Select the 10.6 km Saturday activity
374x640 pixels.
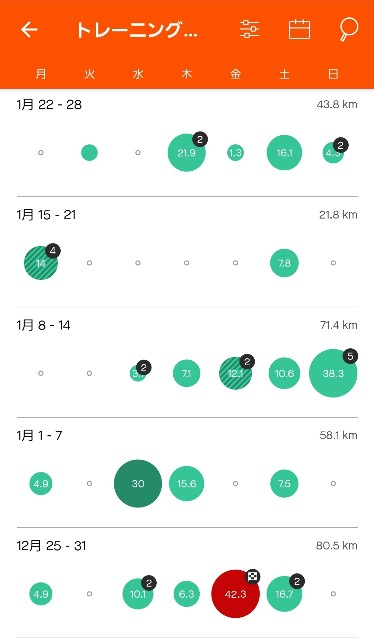pyautogui.click(x=284, y=373)
